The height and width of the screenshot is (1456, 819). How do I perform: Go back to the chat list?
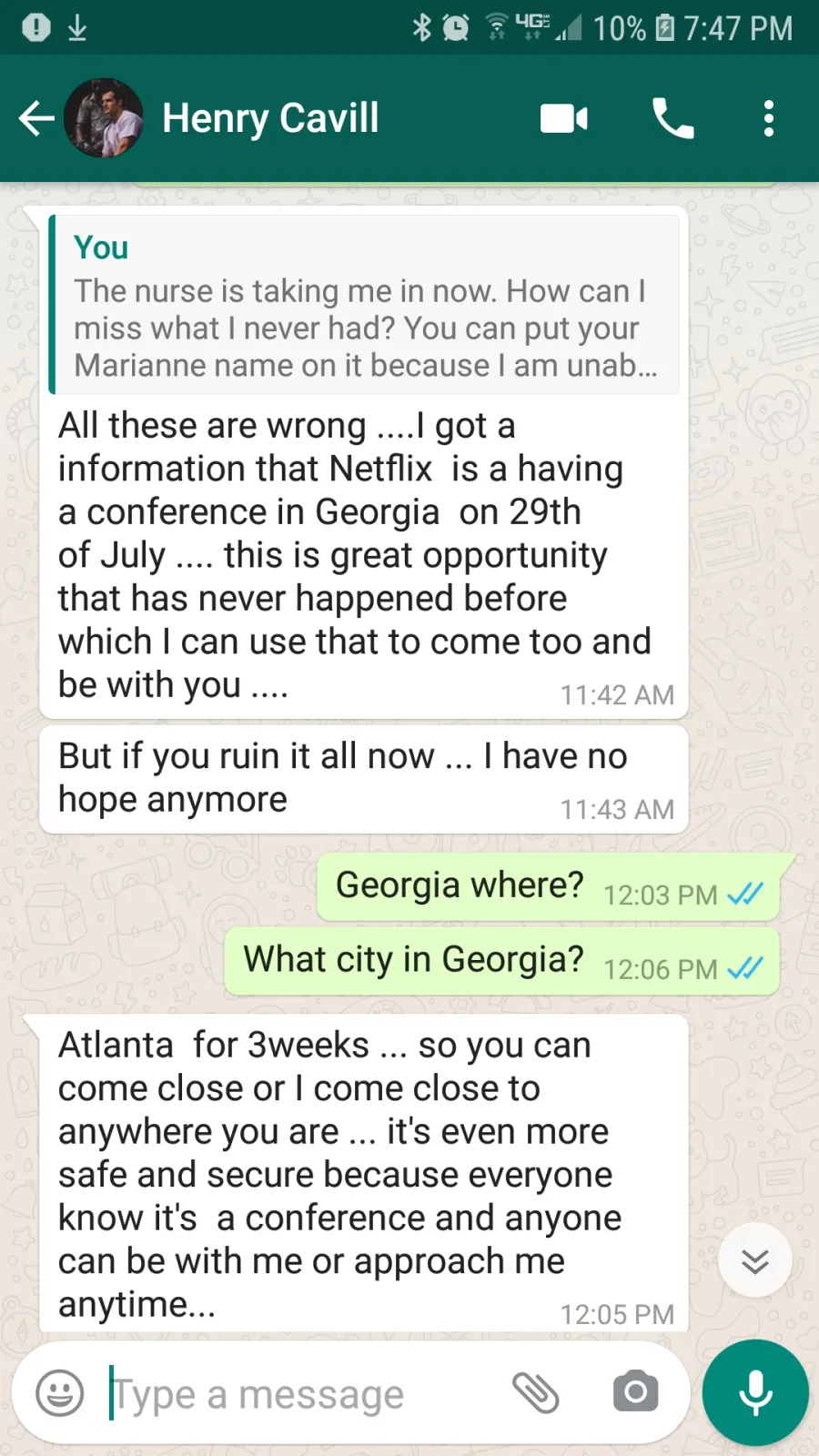pyautogui.click(x=36, y=118)
